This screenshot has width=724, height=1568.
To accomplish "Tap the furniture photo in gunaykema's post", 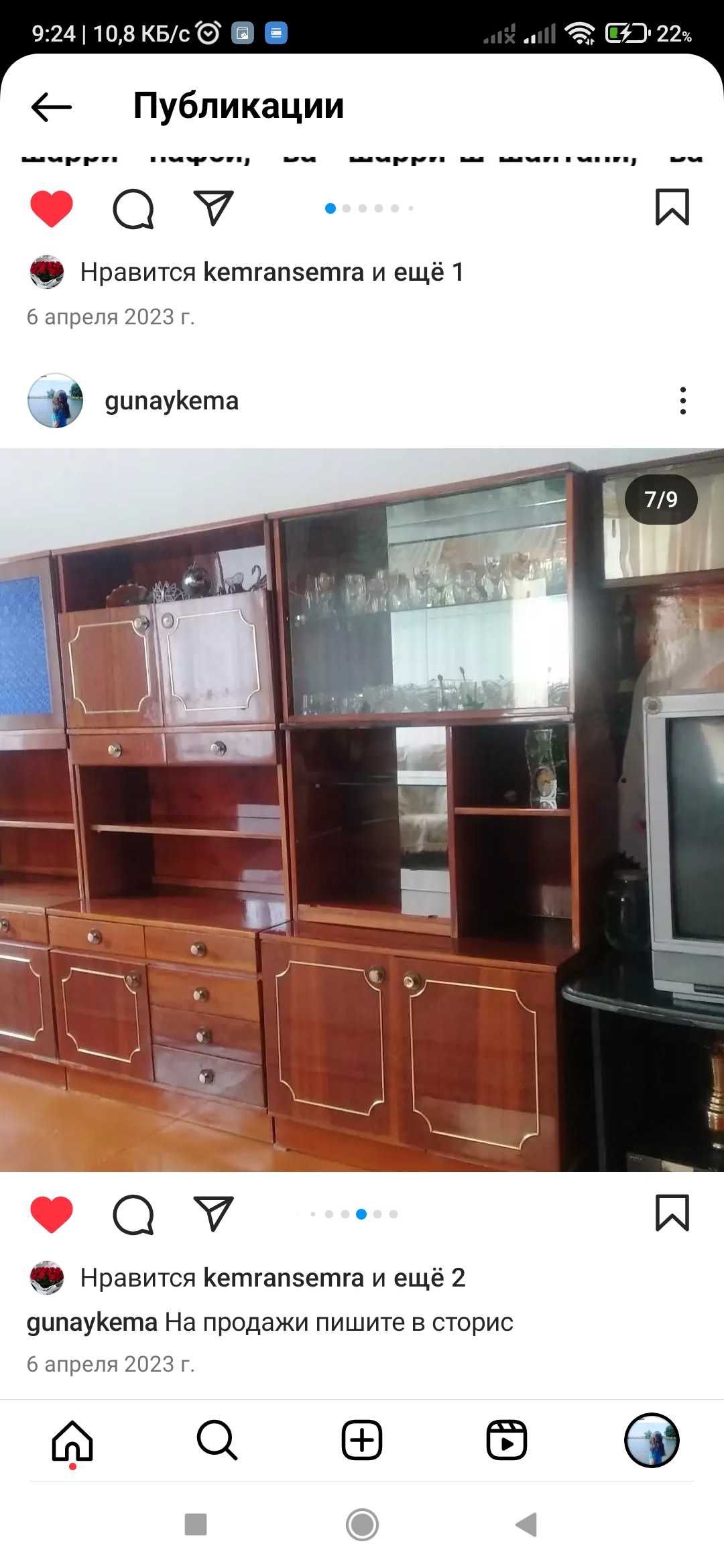I will [362, 809].
